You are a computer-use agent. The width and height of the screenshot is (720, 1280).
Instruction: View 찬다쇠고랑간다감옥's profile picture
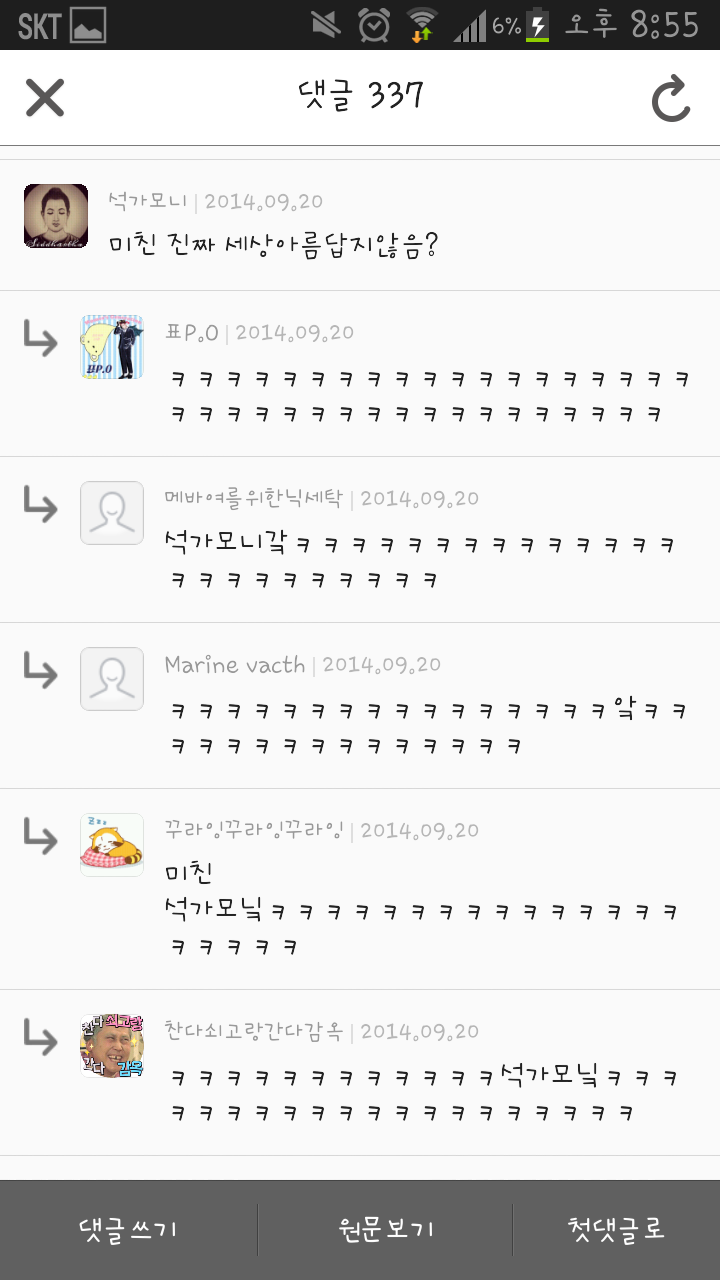[x=112, y=1046]
